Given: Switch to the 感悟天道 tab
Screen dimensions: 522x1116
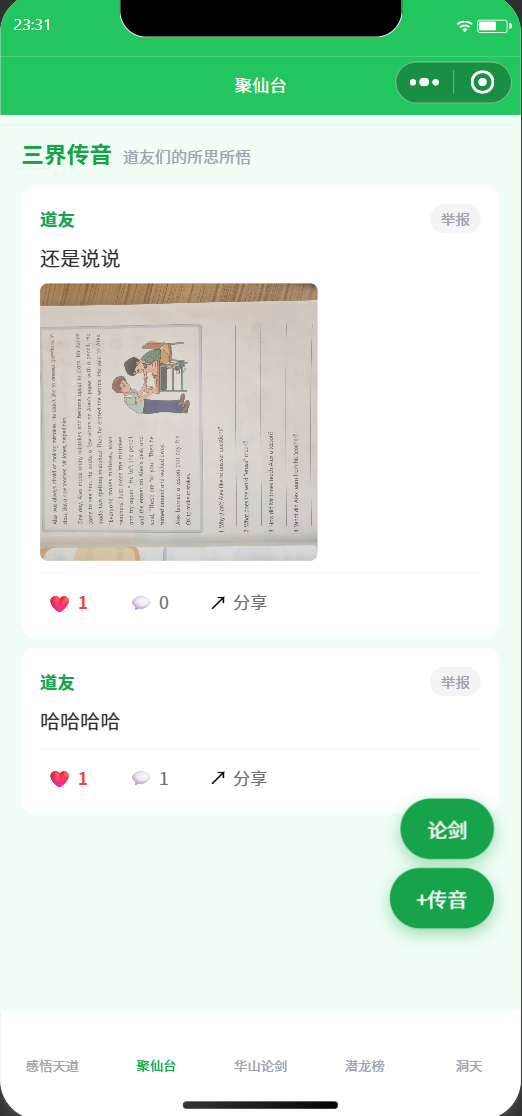Looking at the screenshot, I should coord(52,1066).
